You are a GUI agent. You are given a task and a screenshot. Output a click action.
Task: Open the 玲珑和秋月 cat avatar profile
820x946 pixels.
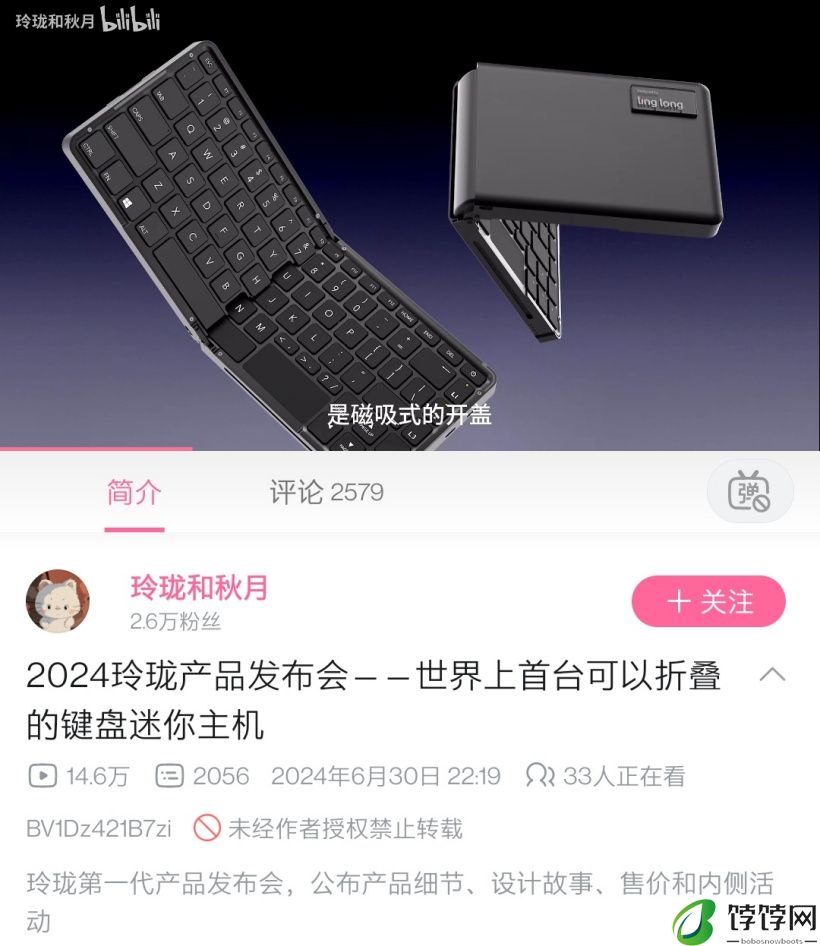[x=57, y=601]
